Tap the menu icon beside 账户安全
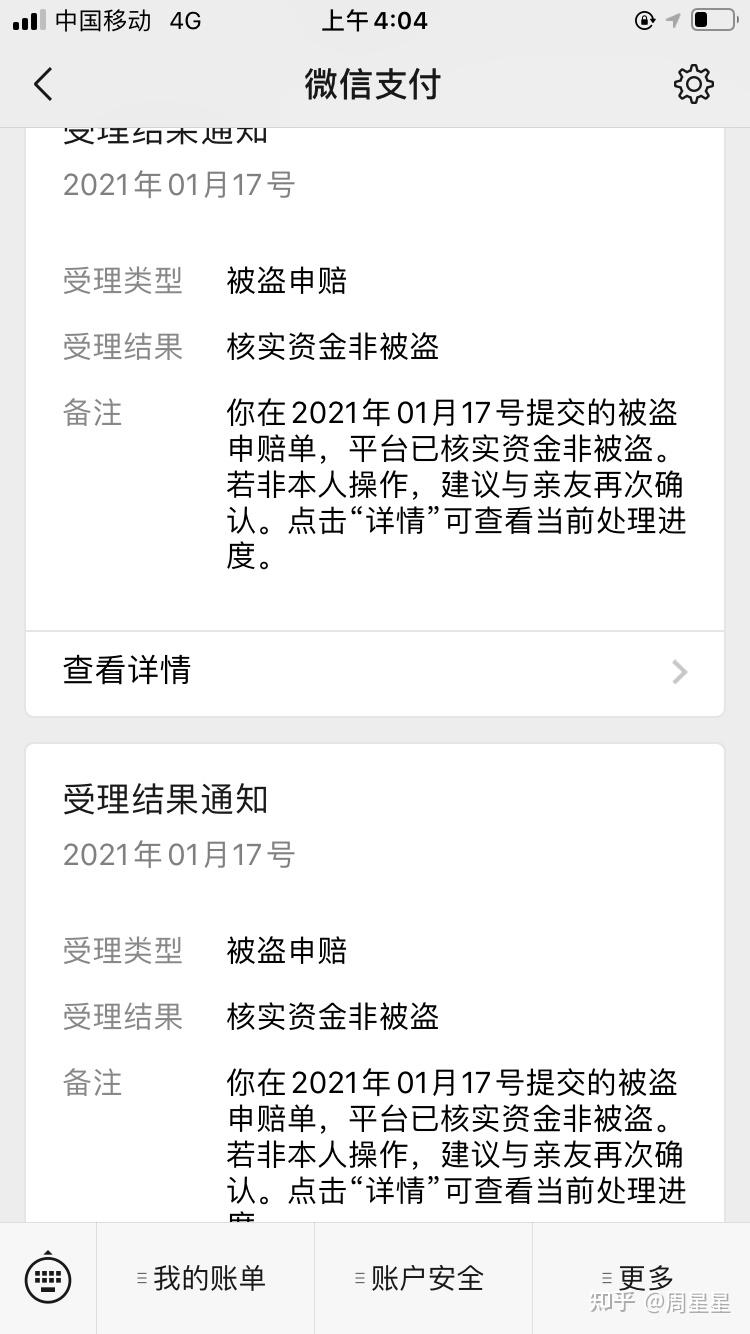 pos(359,1278)
